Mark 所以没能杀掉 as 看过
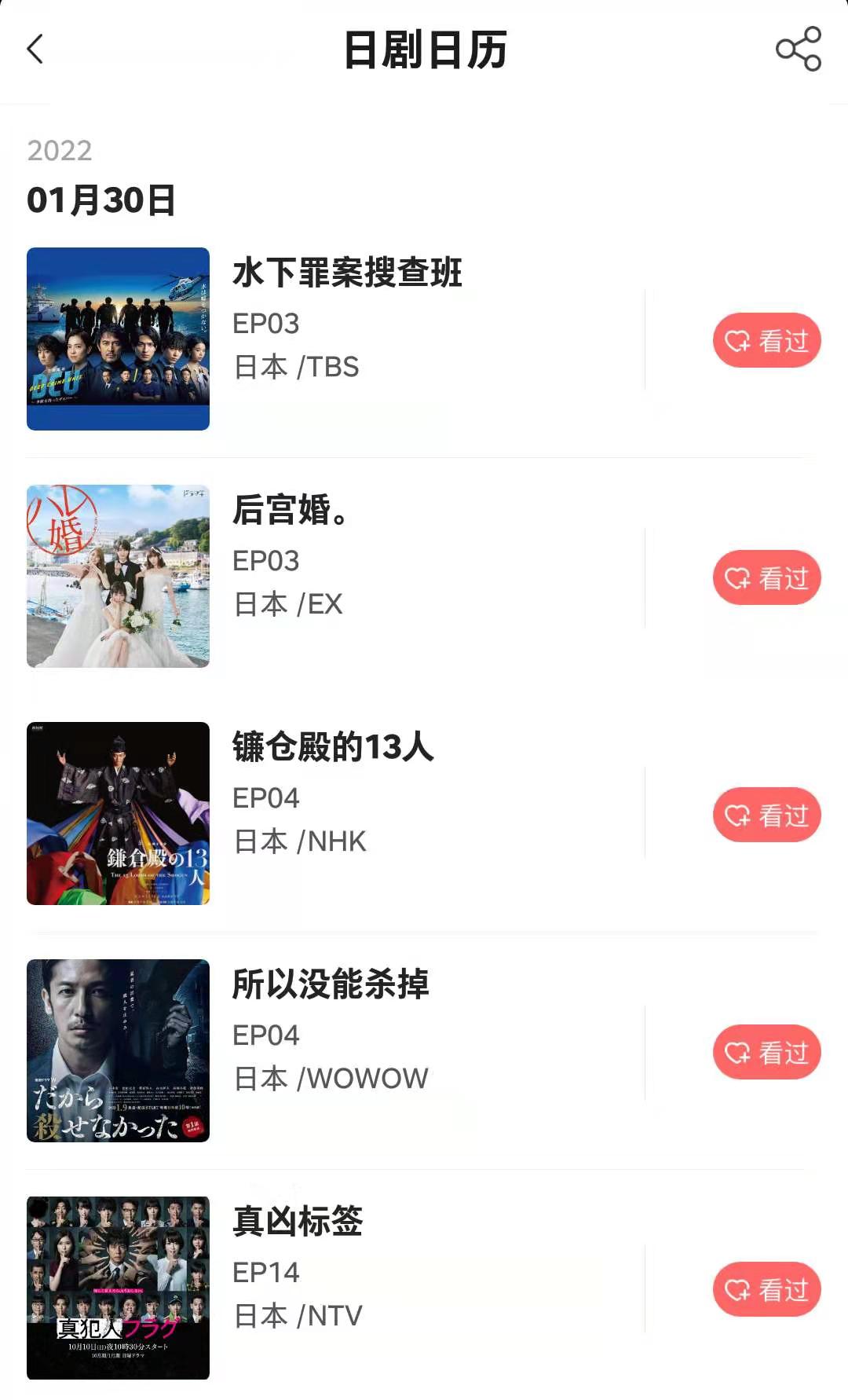 (766, 1053)
